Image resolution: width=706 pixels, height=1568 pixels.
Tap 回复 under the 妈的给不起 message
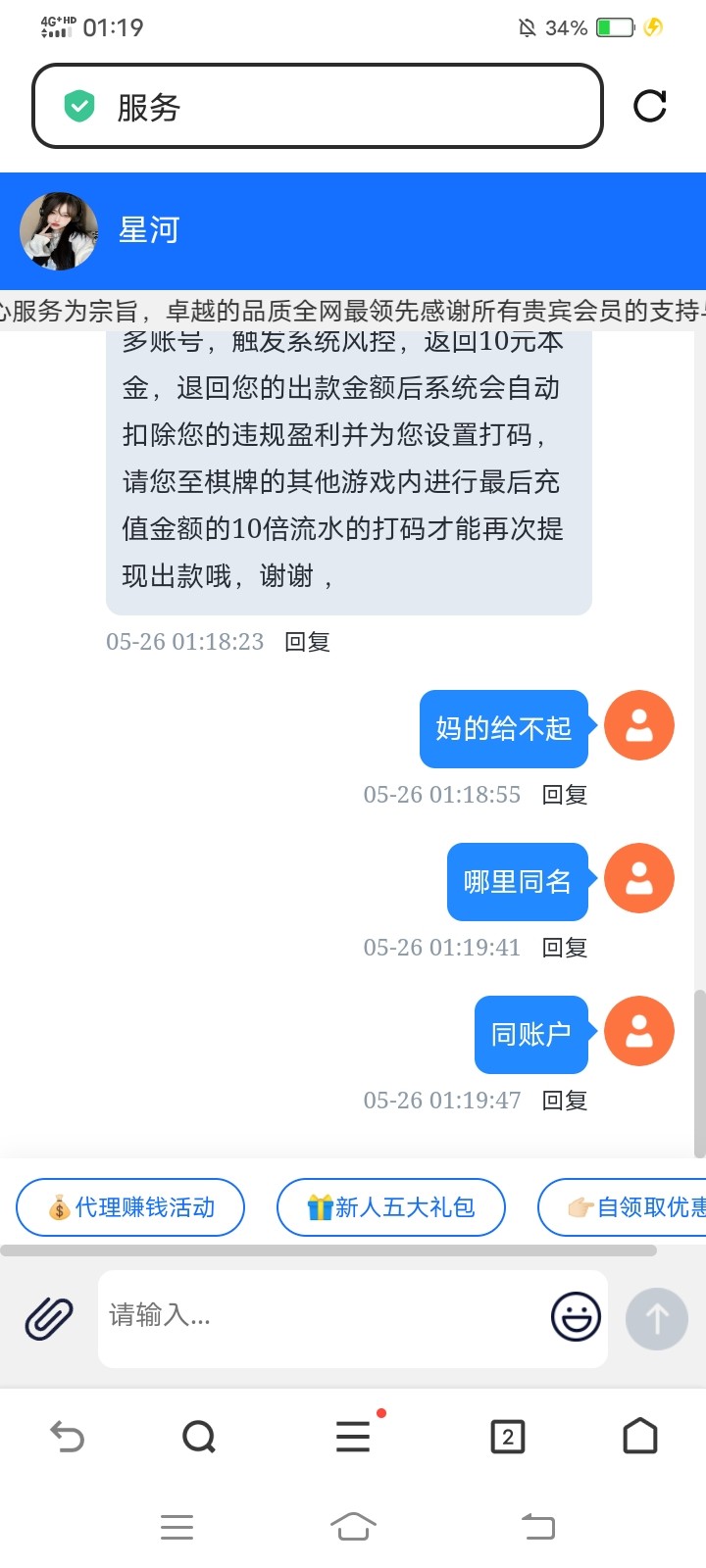565,795
